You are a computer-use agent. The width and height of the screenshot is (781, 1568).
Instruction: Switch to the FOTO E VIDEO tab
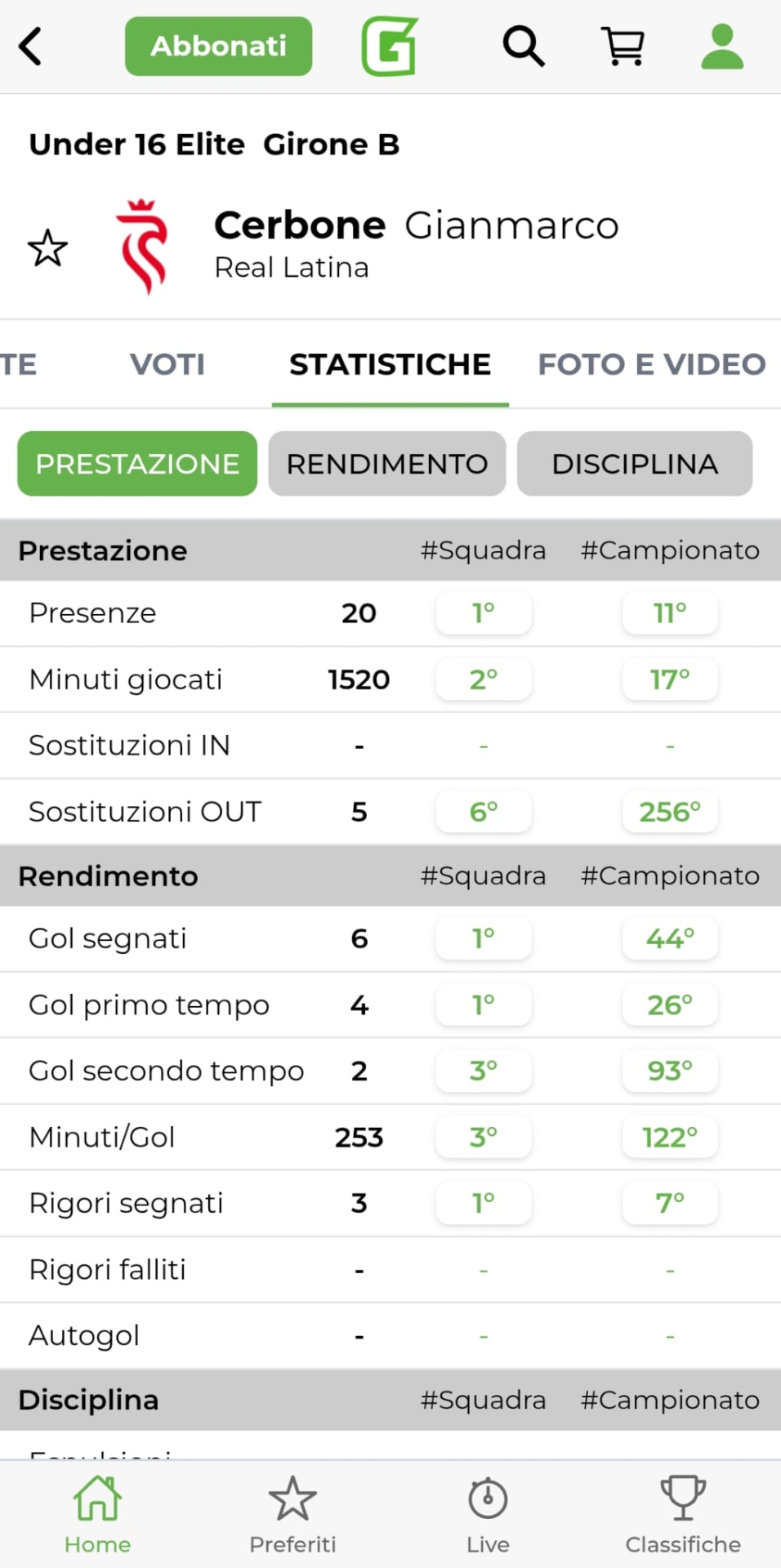(x=651, y=364)
